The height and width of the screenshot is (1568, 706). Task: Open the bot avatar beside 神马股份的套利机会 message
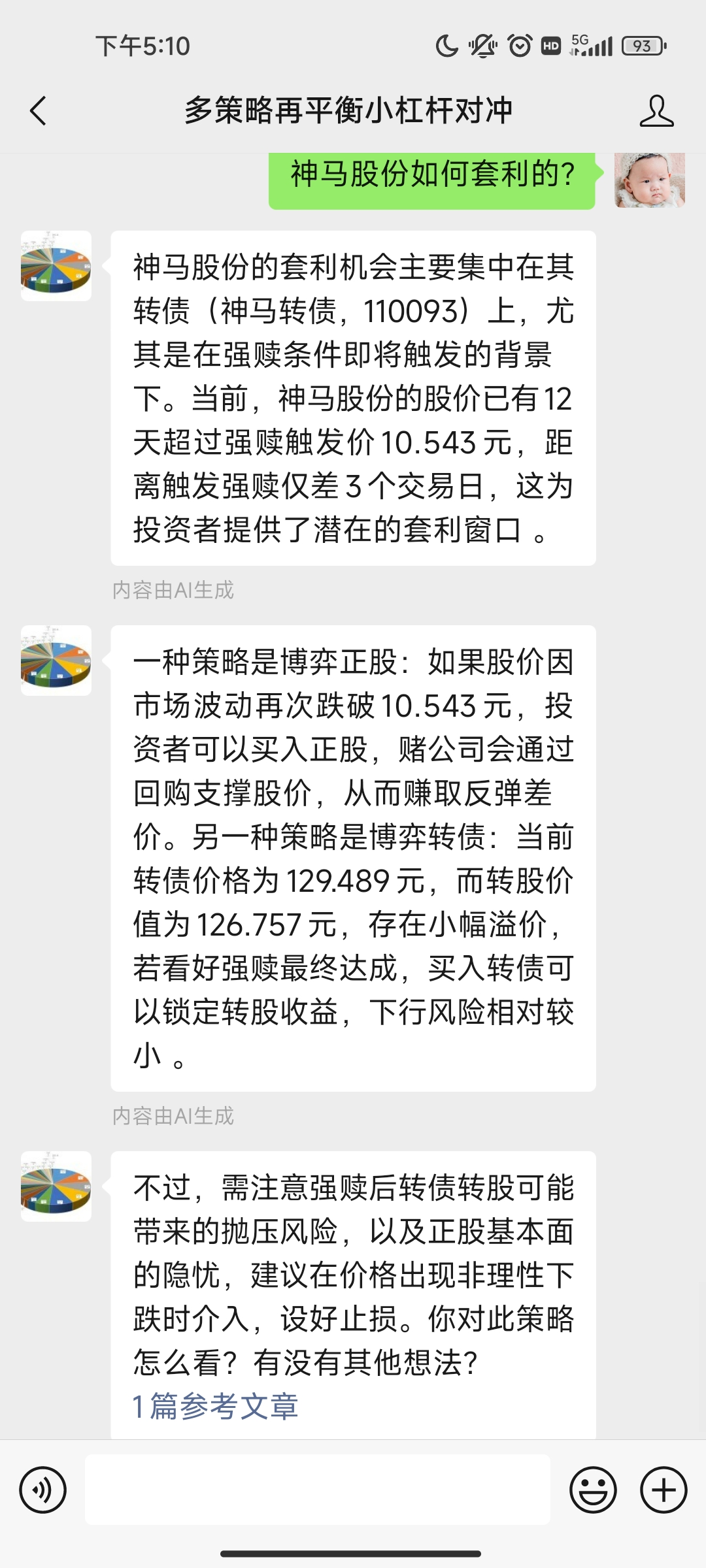(56, 266)
